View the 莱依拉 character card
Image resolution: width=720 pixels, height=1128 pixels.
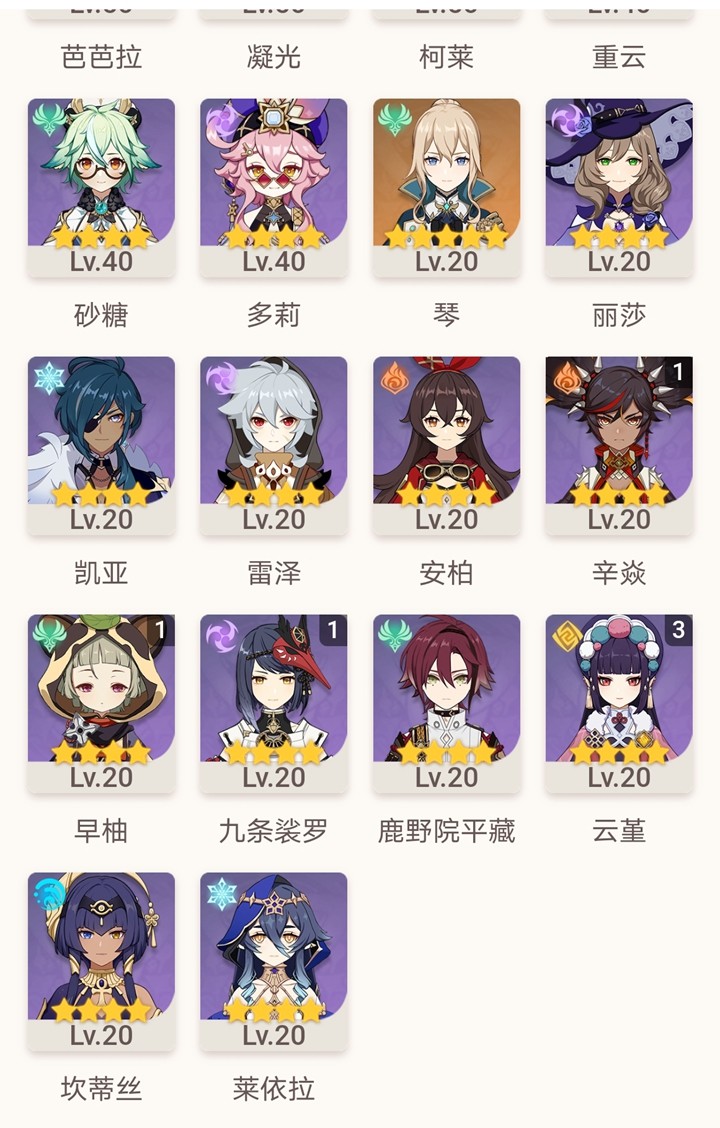pyautogui.click(x=273, y=959)
